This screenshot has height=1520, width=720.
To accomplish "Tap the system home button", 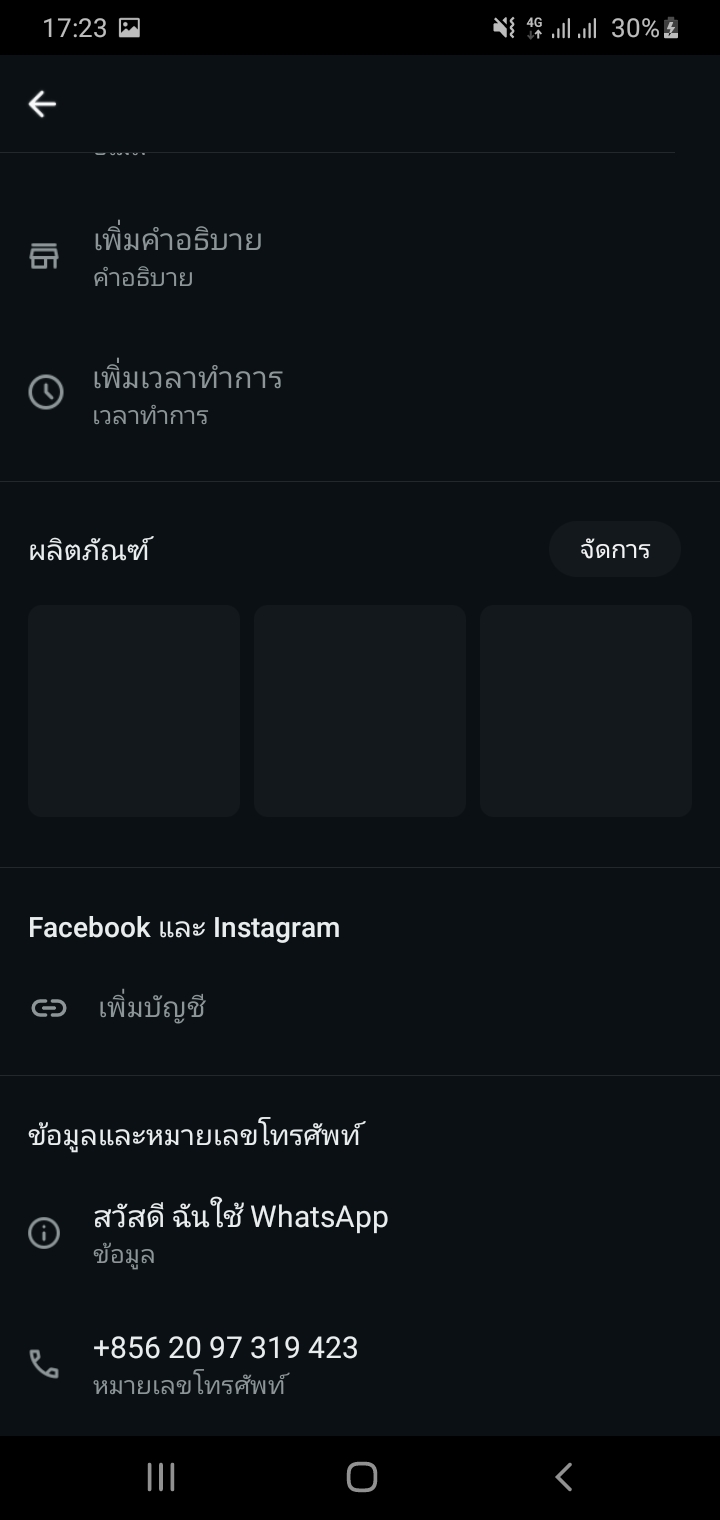I will pos(361,1477).
